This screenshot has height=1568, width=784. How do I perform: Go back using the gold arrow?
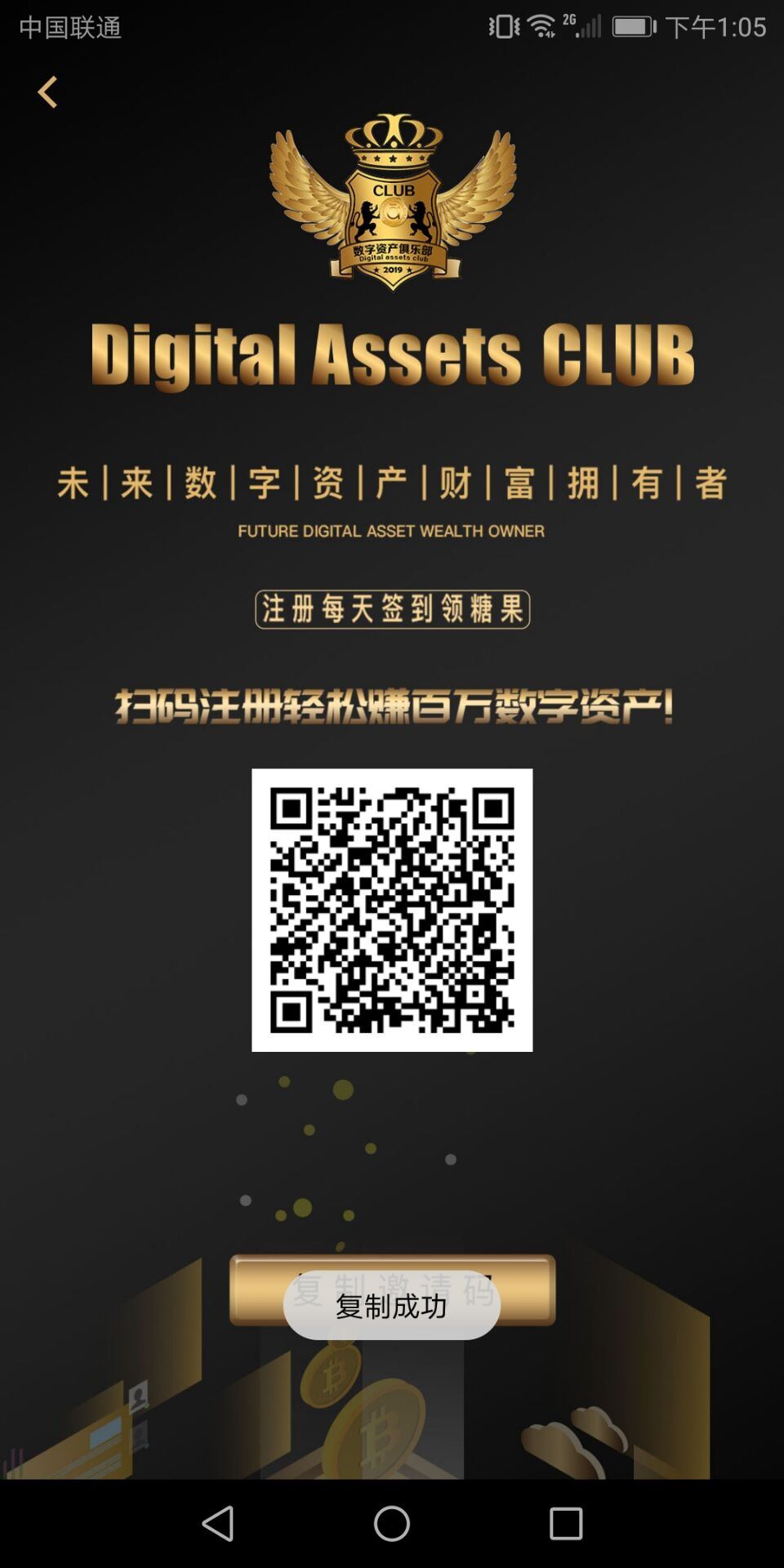(47, 91)
